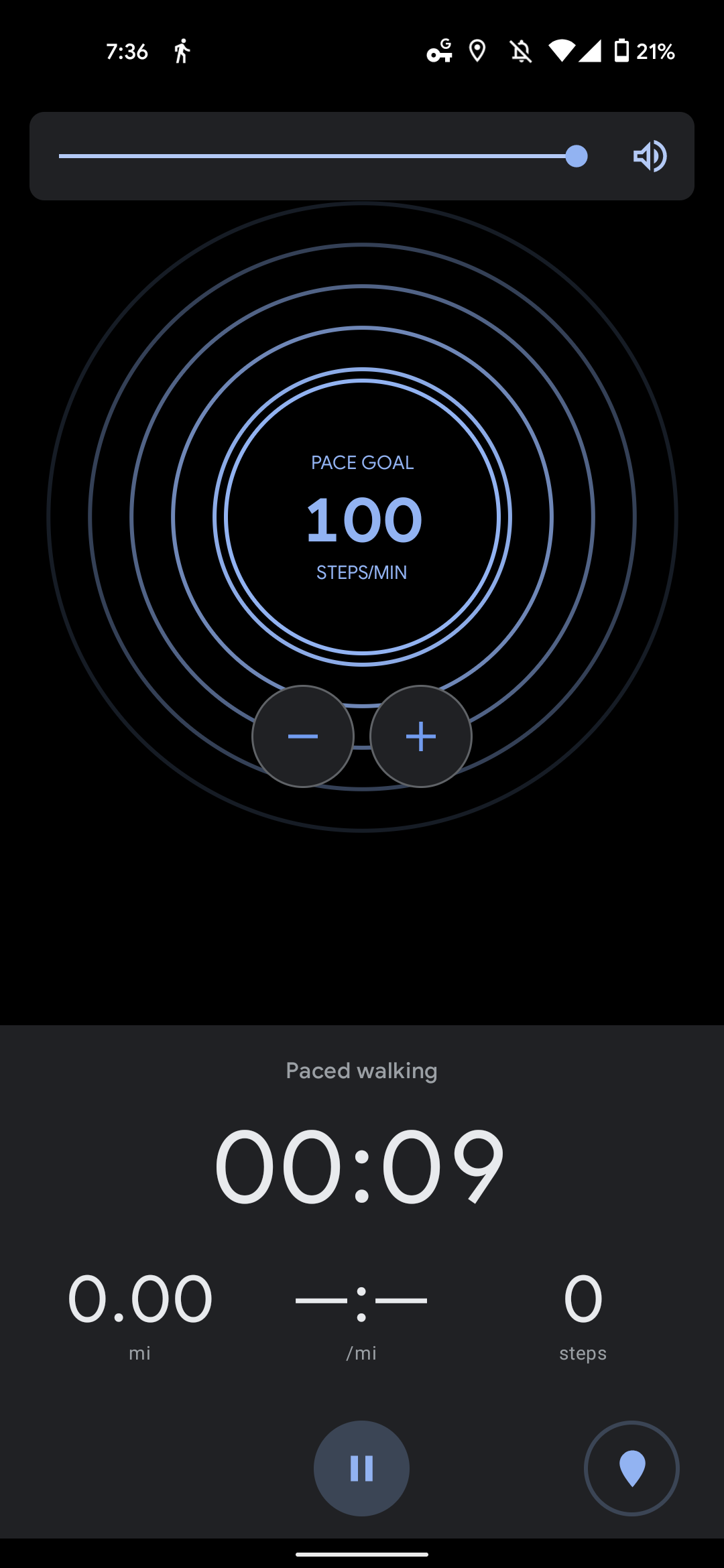
Task: Mute the pacing sound via speaker icon
Action: pyautogui.click(x=650, y=156)
